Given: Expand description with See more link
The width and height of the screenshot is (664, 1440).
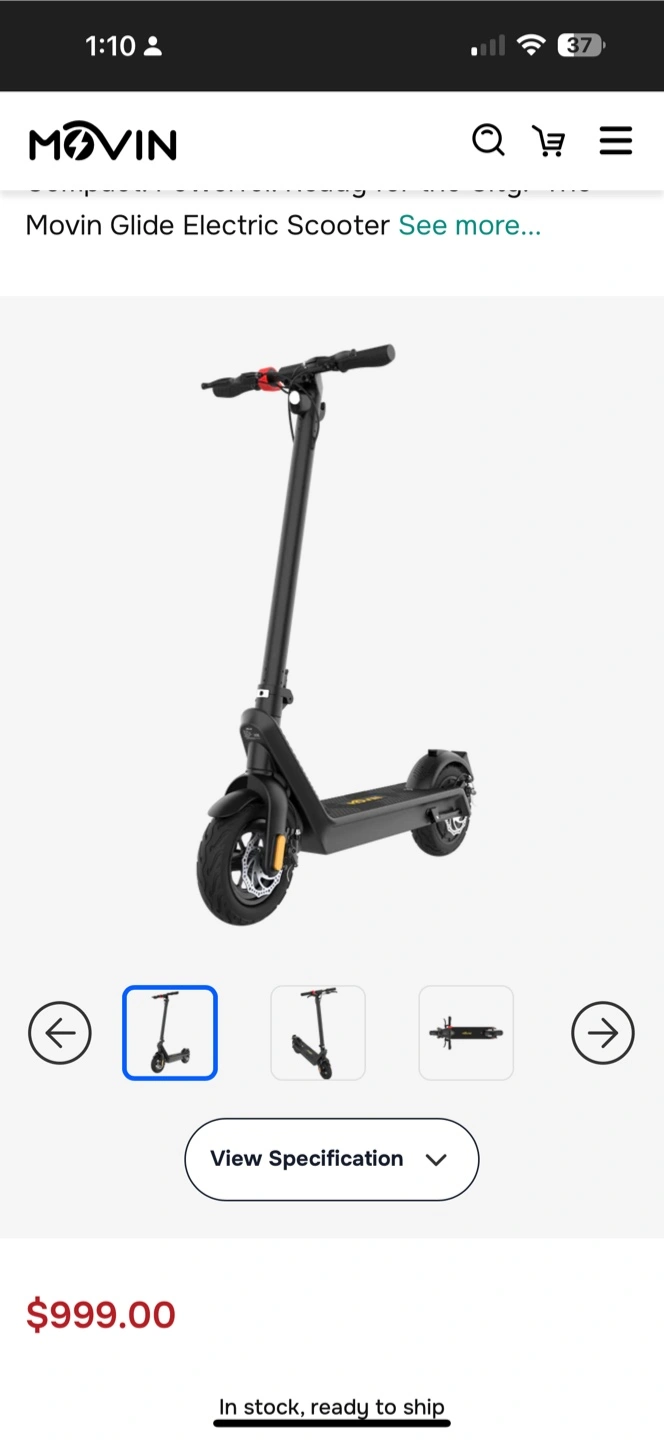Looking at the screenshot, I should [x=469, y=225].
